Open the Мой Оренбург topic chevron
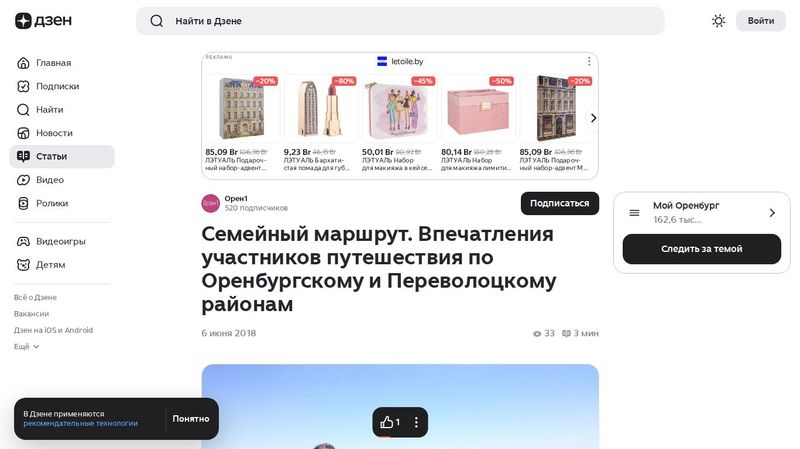 [x=772, y=213]
